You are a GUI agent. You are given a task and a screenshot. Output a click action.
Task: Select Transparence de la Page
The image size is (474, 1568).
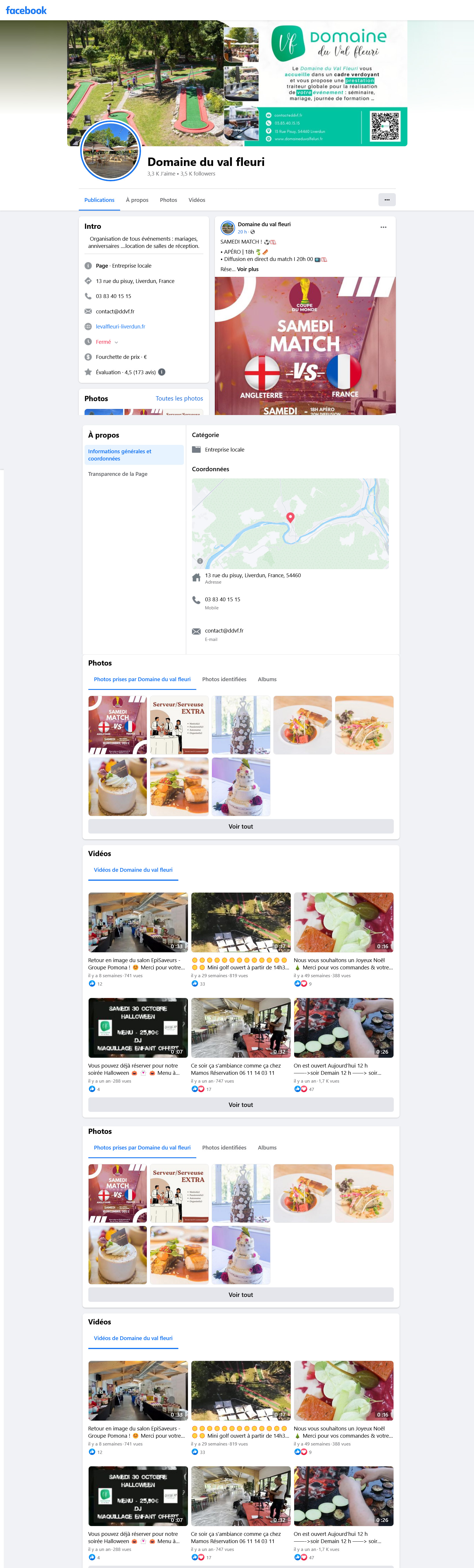(118, 474)
